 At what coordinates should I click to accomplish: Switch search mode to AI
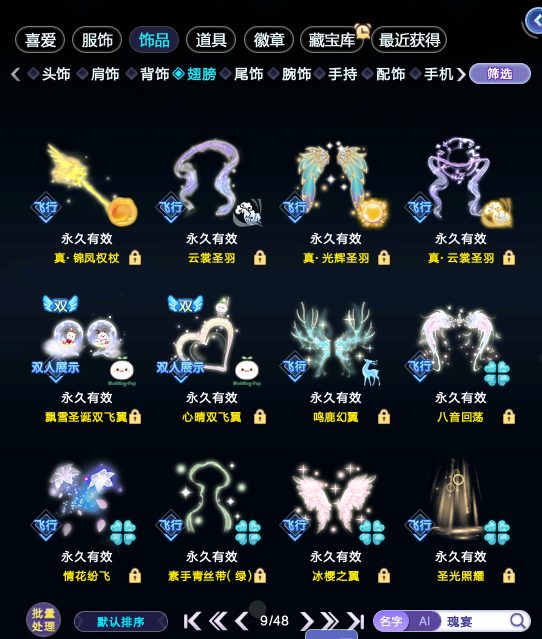click(424, 621)
